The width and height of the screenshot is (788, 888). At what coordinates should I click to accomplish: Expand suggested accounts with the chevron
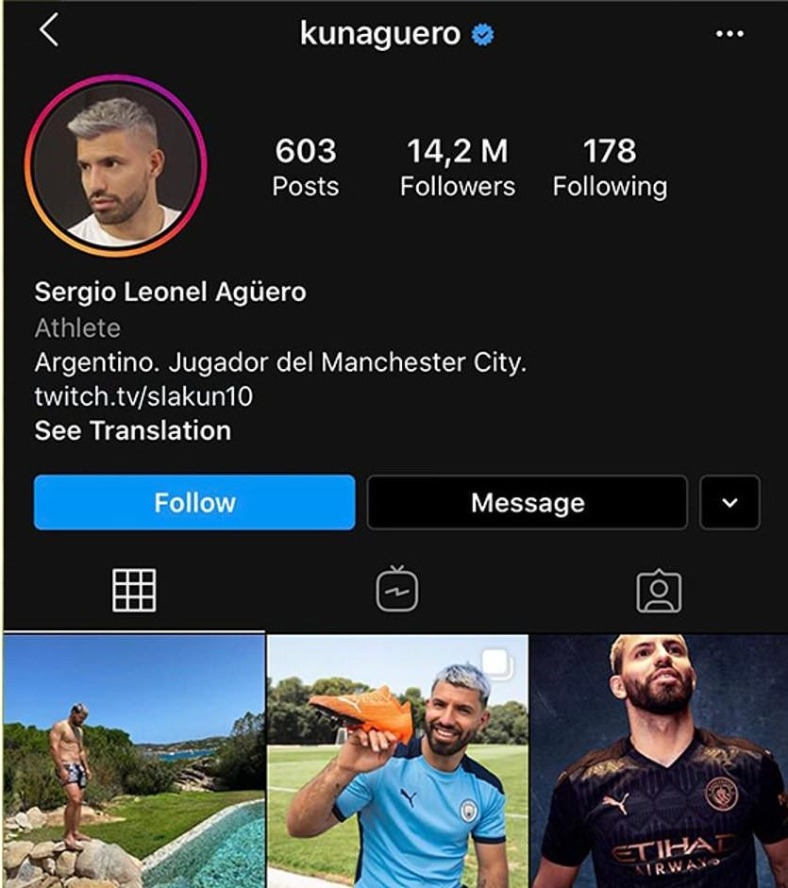[x=730, y=502]
